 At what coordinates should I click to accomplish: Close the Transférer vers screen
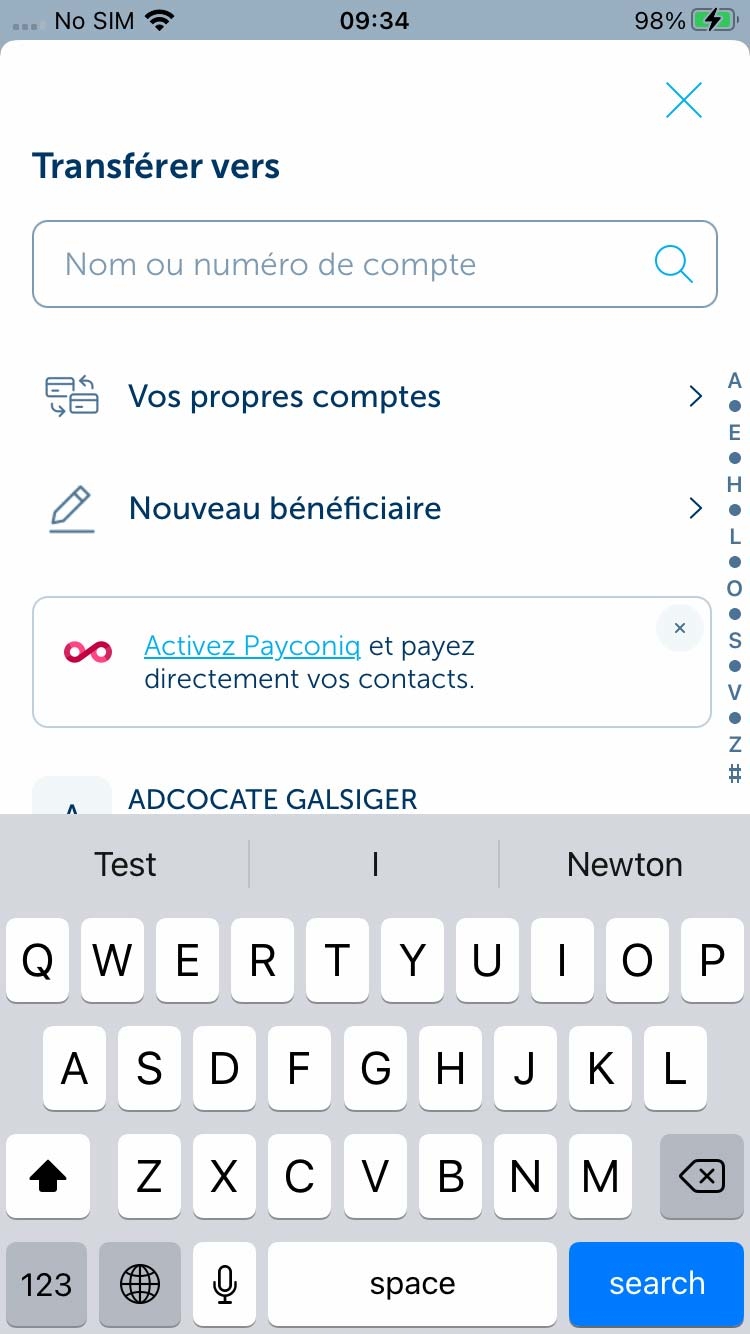[684, 100]
